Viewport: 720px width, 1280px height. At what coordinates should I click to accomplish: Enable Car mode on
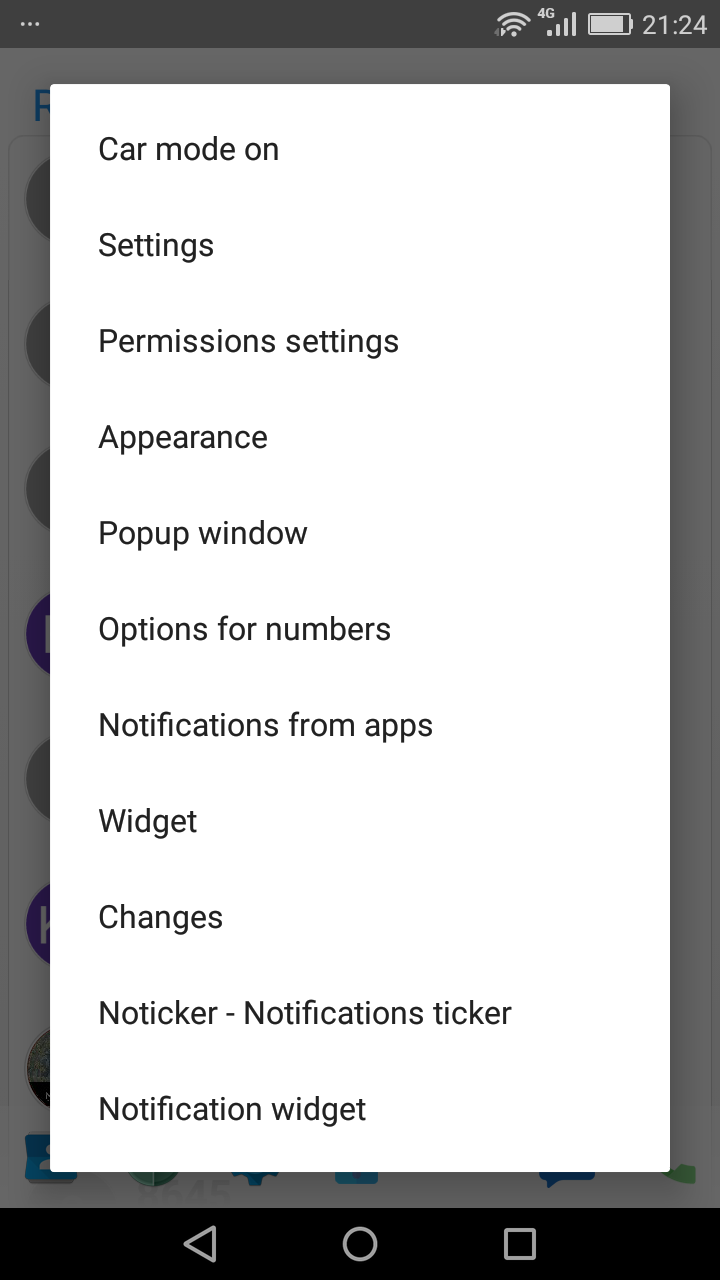click(x=188, y=148)
